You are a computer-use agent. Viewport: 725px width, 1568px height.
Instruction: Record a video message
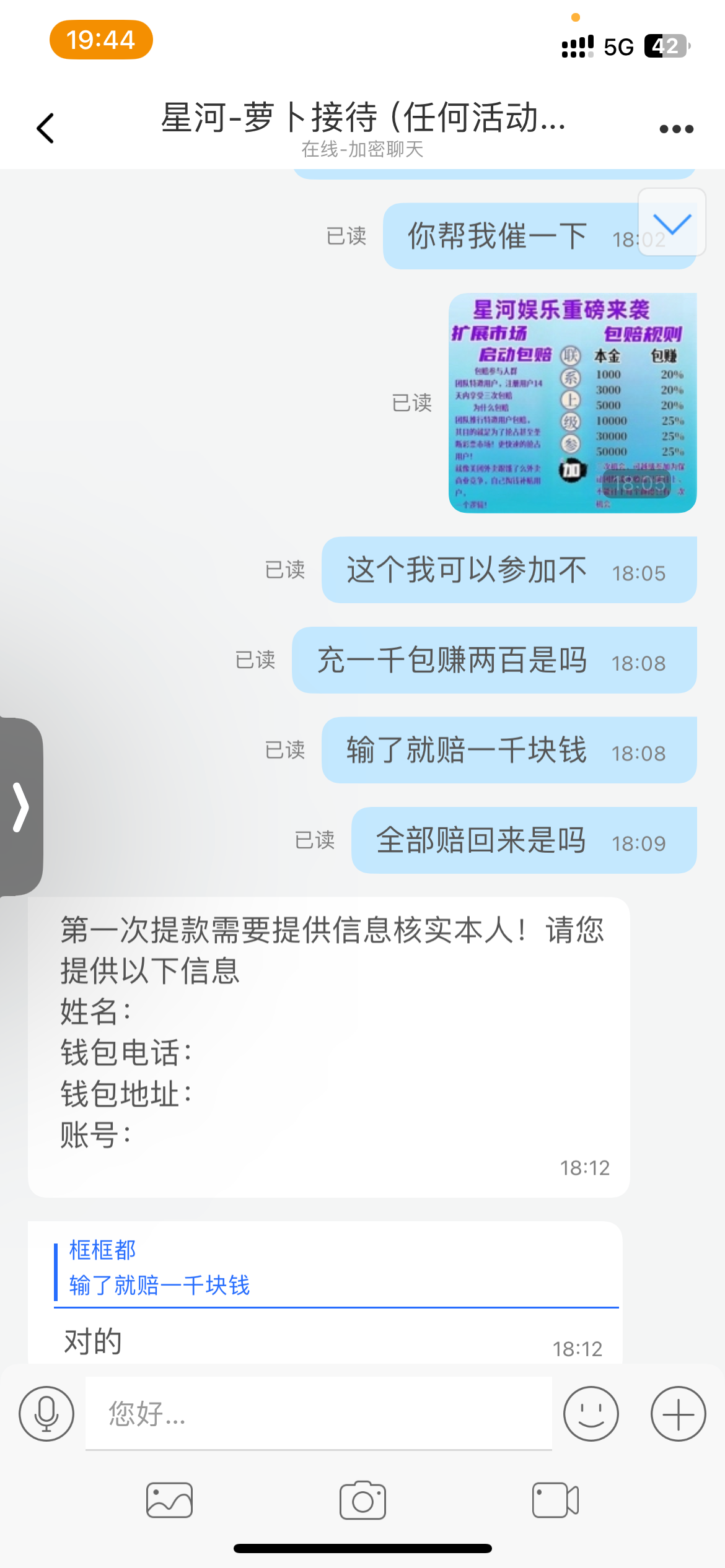(555, 1500)
